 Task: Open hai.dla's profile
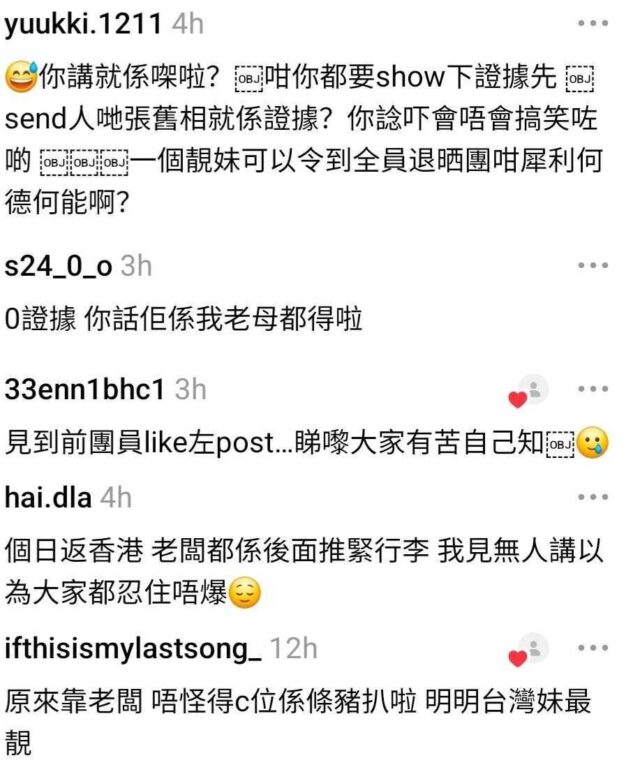tap(51, 497)
